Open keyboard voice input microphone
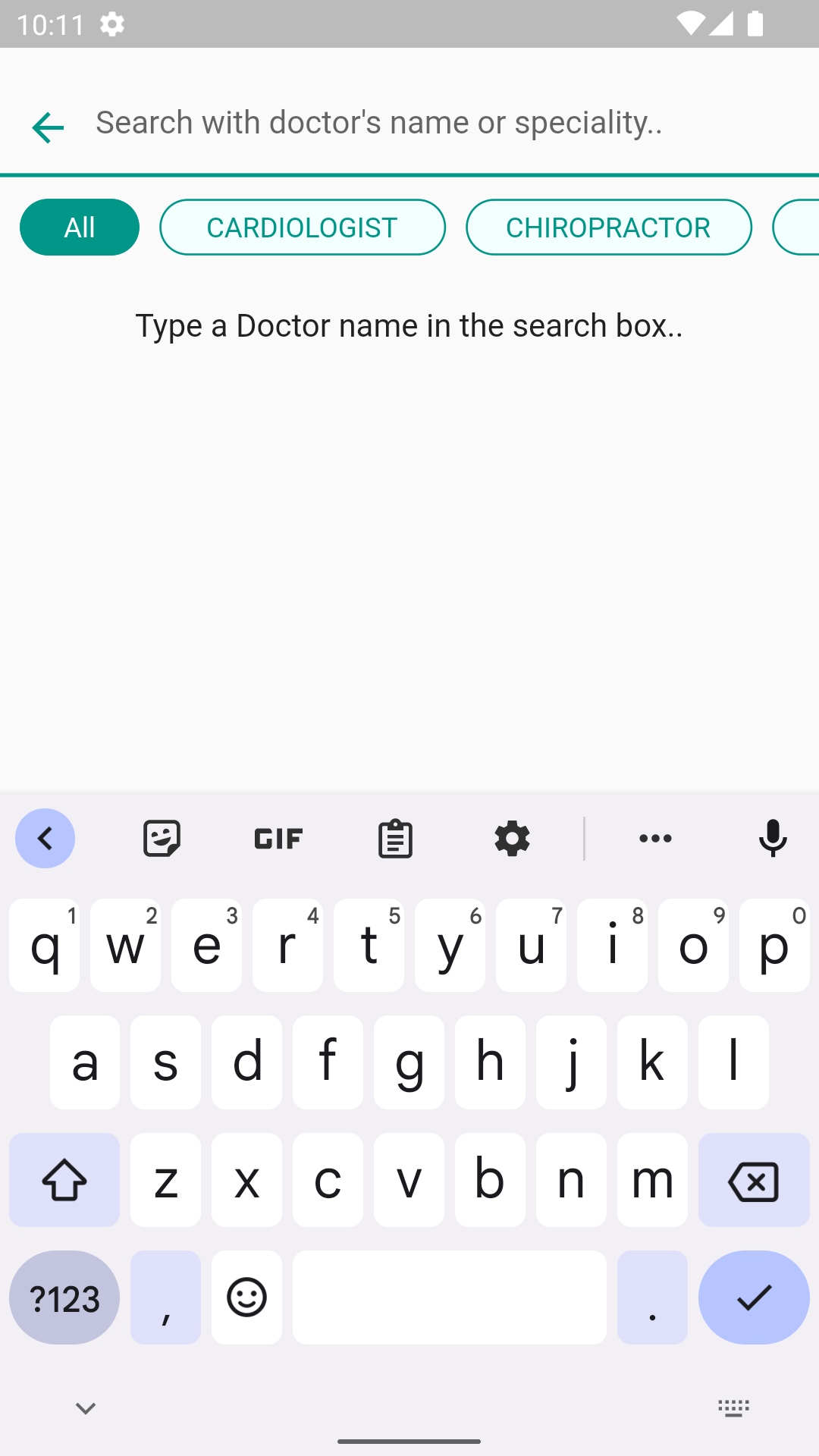Screen dimensions: 819x1456 [772, 839]
